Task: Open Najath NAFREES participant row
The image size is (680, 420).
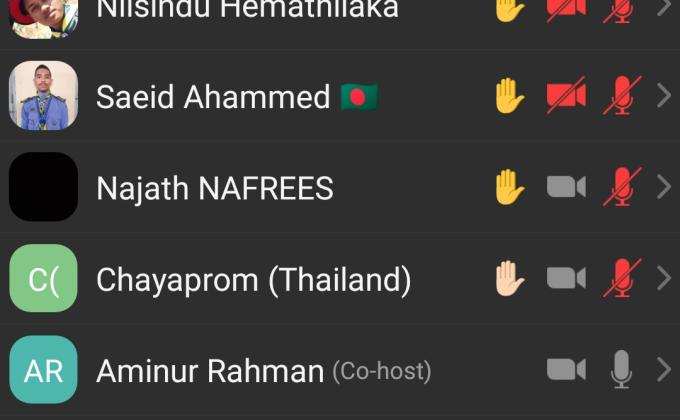Action: tap(214, 188)
